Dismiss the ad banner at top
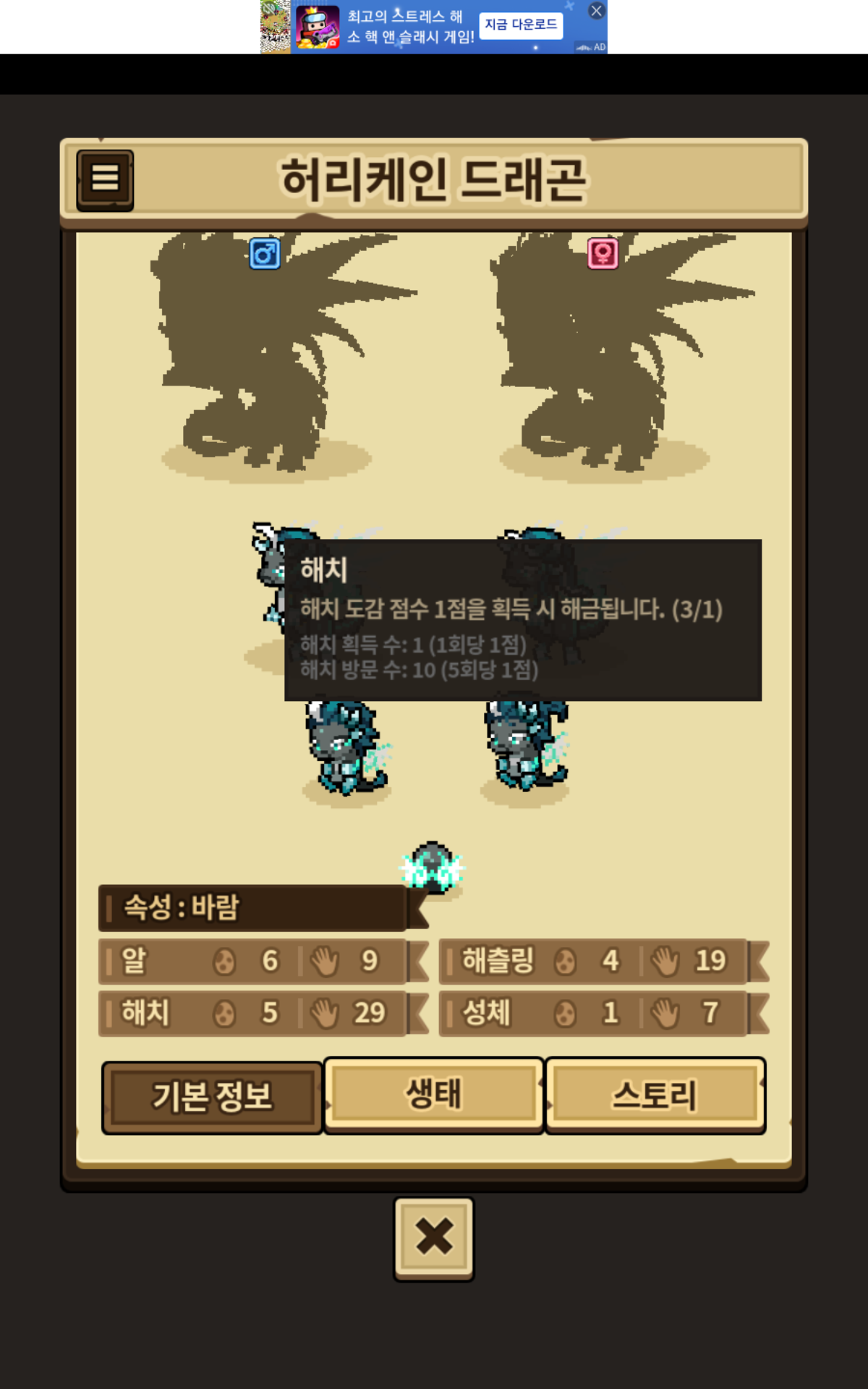 point(596,11)
